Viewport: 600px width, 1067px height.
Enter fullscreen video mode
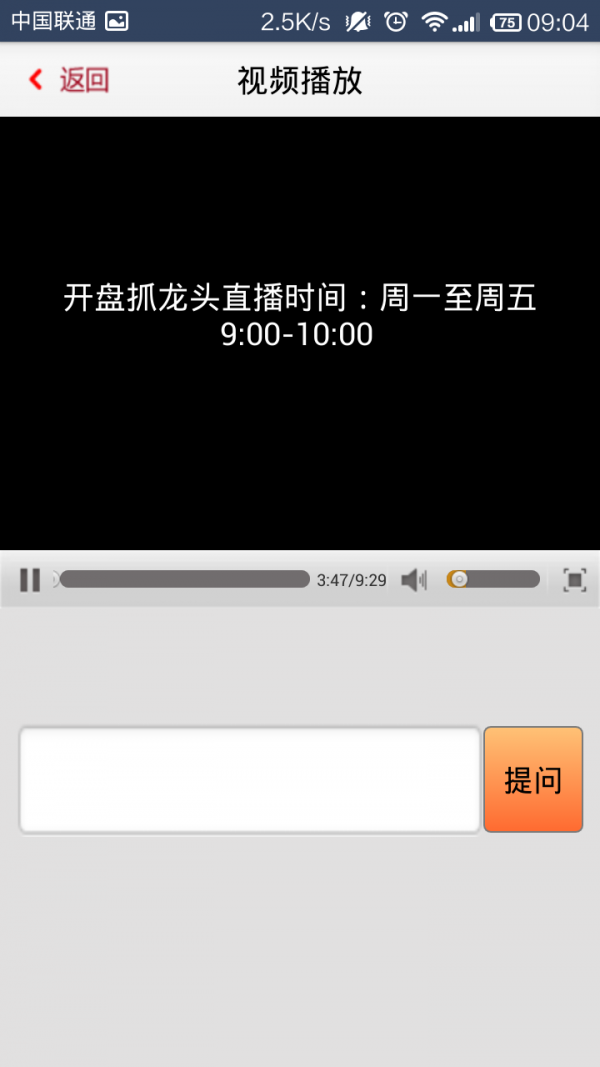pyautogui.click(x=574, y=579)
